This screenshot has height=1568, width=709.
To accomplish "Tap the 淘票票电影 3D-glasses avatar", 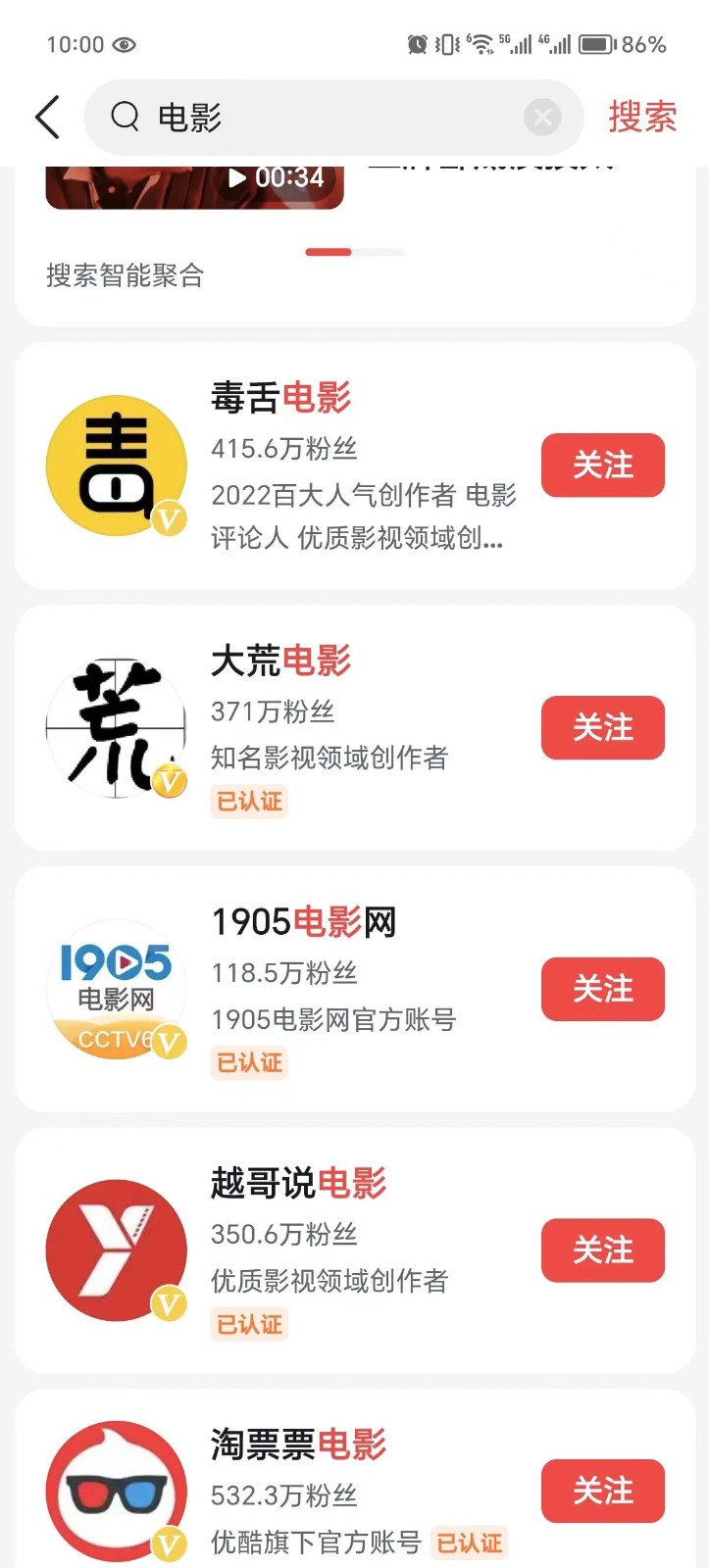I will [116, 1490].
